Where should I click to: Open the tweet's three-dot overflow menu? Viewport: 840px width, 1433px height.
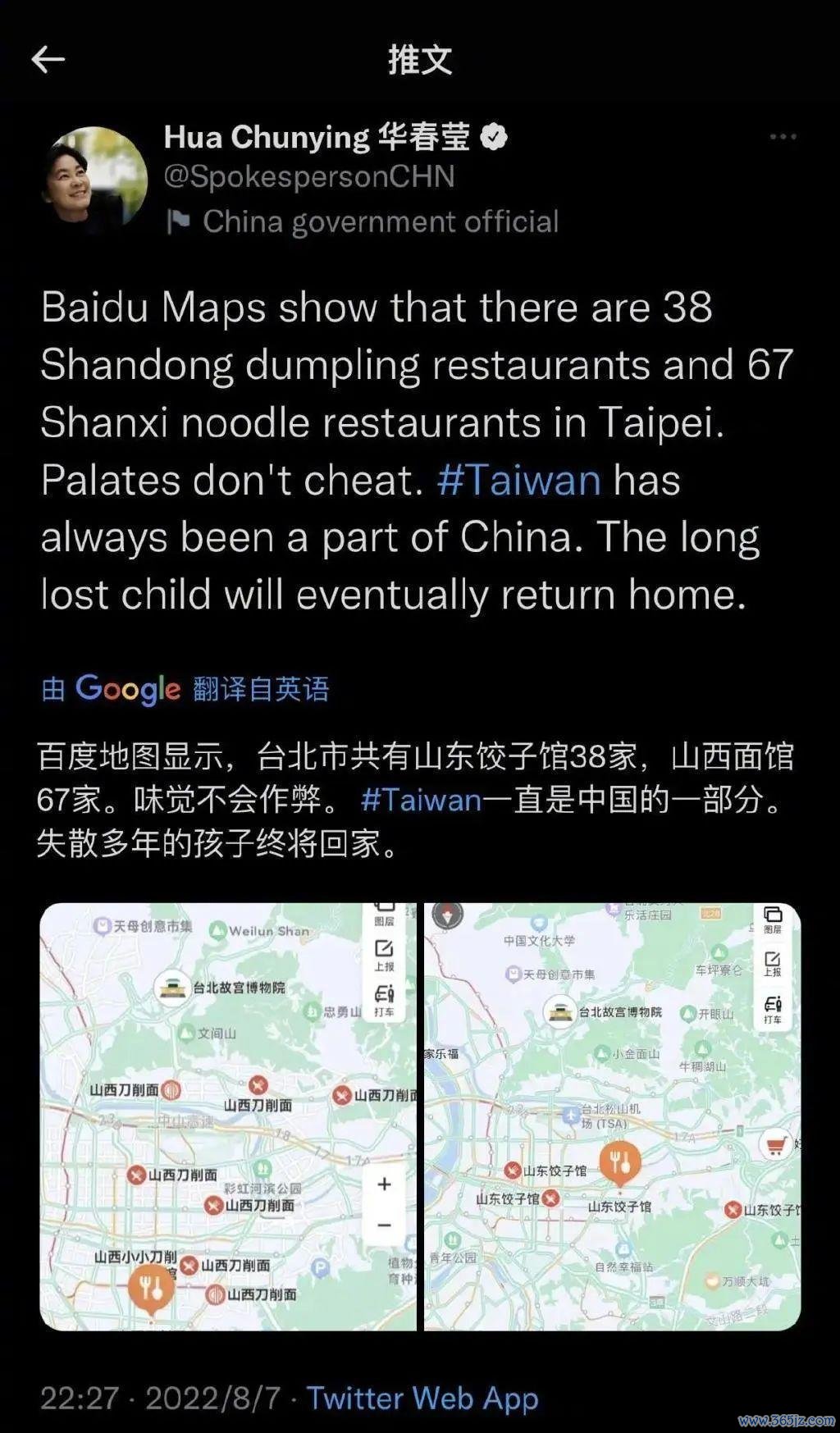(x=783, y=137)
